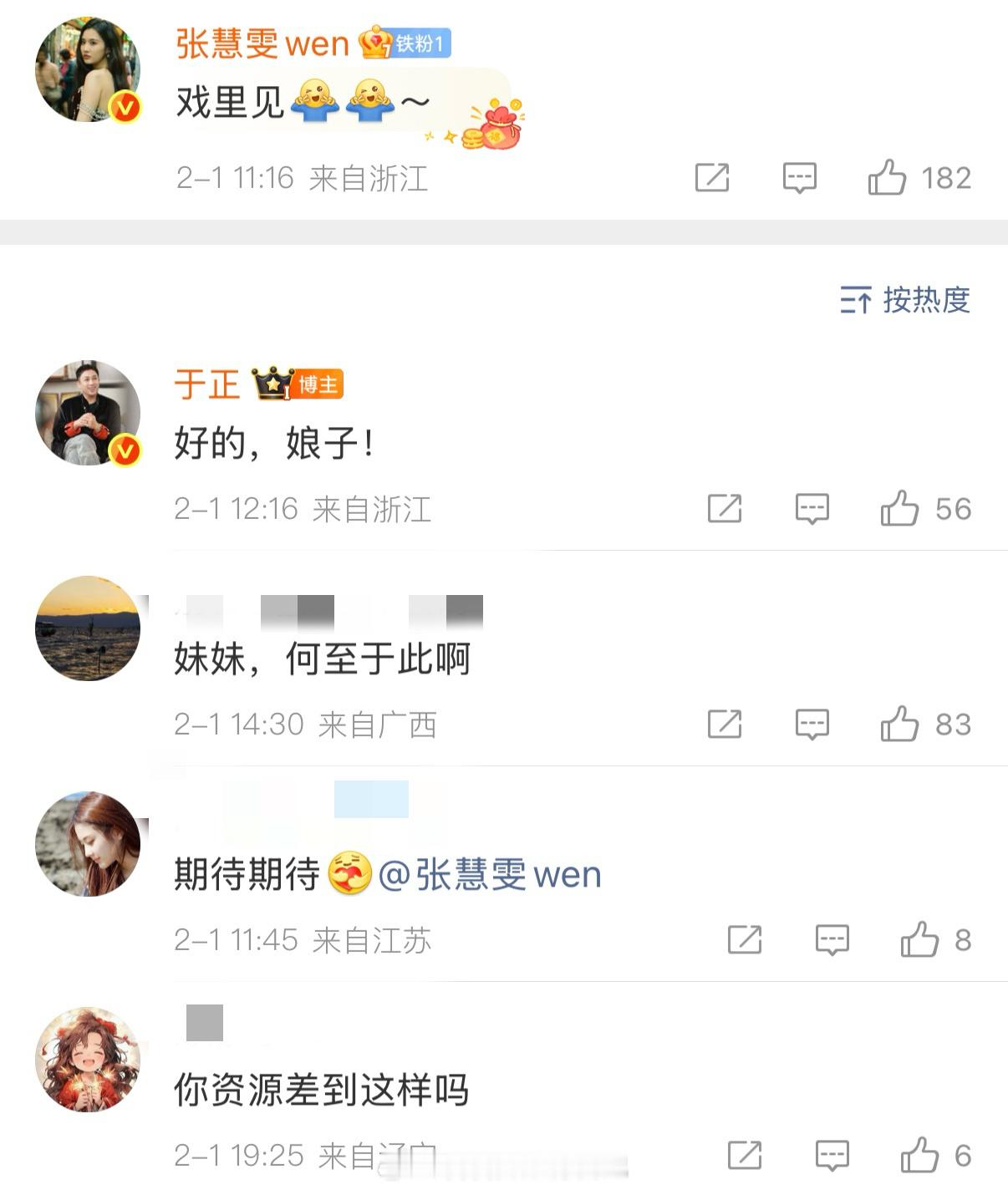Like the comment with 83 likes
Screen dimensions: 1008x1190
coord(899,724)
